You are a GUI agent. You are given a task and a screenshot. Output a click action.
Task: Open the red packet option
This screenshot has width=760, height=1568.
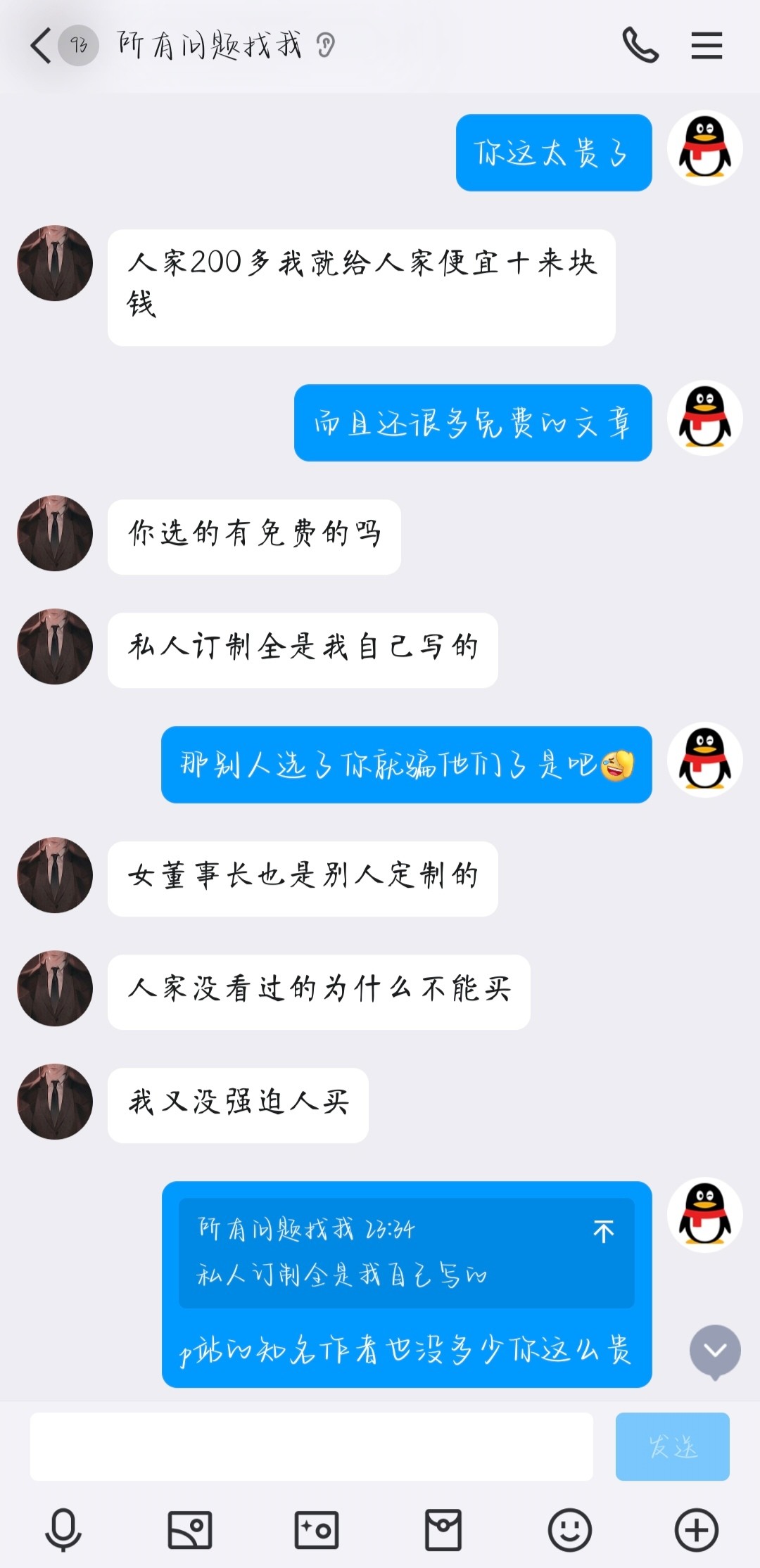(443, 1529)
